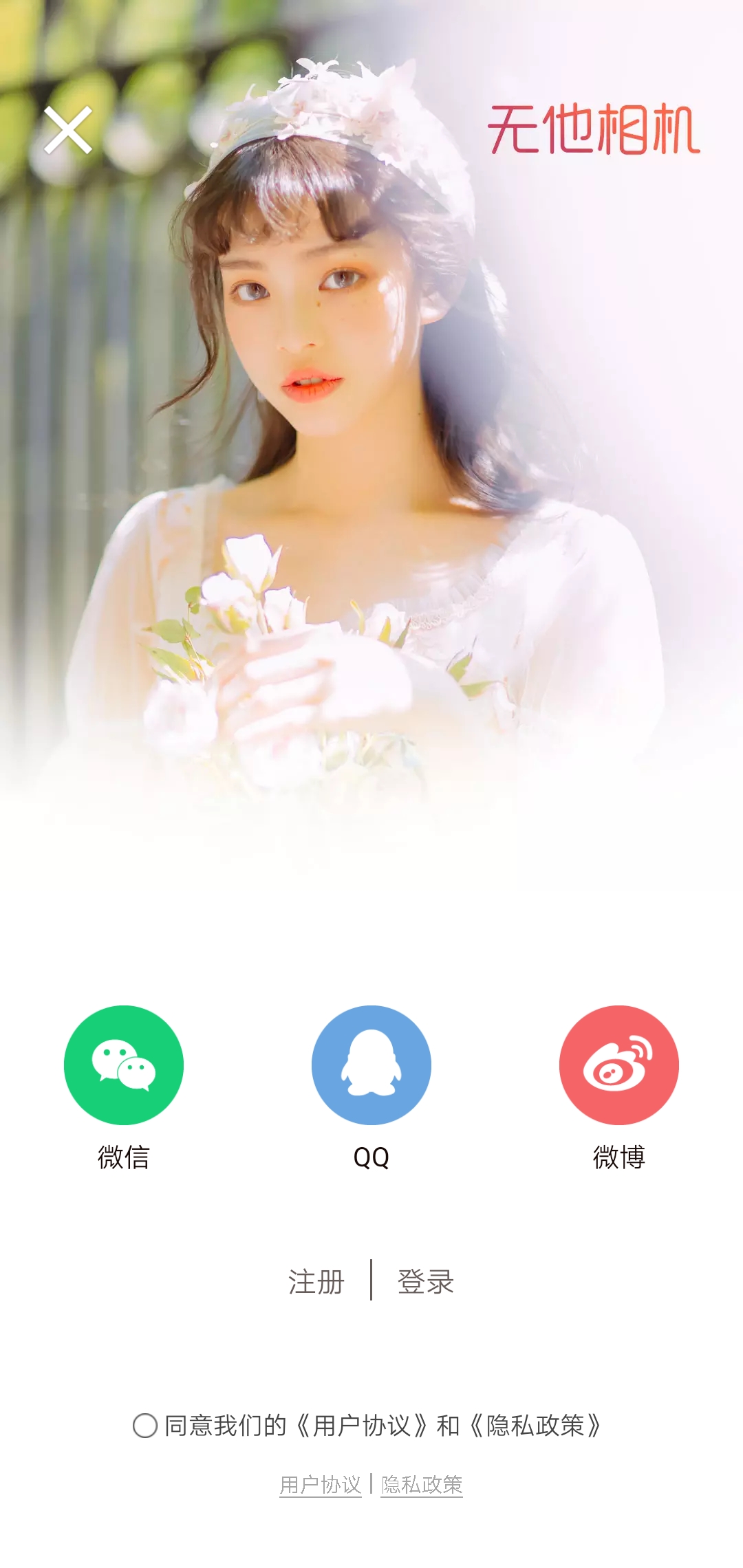The image size is (743, 1568).
Task: Tap 注册 to register an account
Action: [x=316, y=1282]
